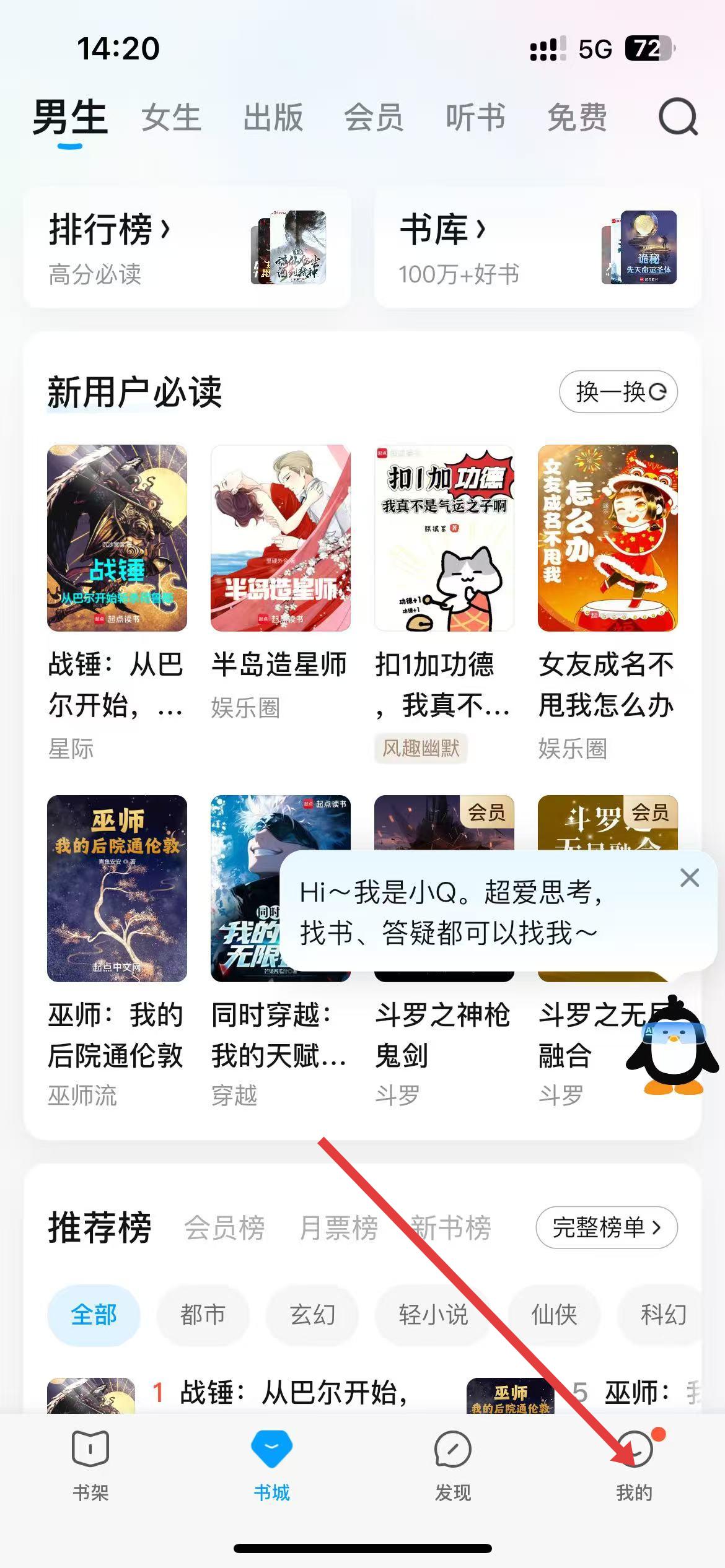Select the 免费 tab
This screenshot has width=725, height=1568.
(576, 117)
